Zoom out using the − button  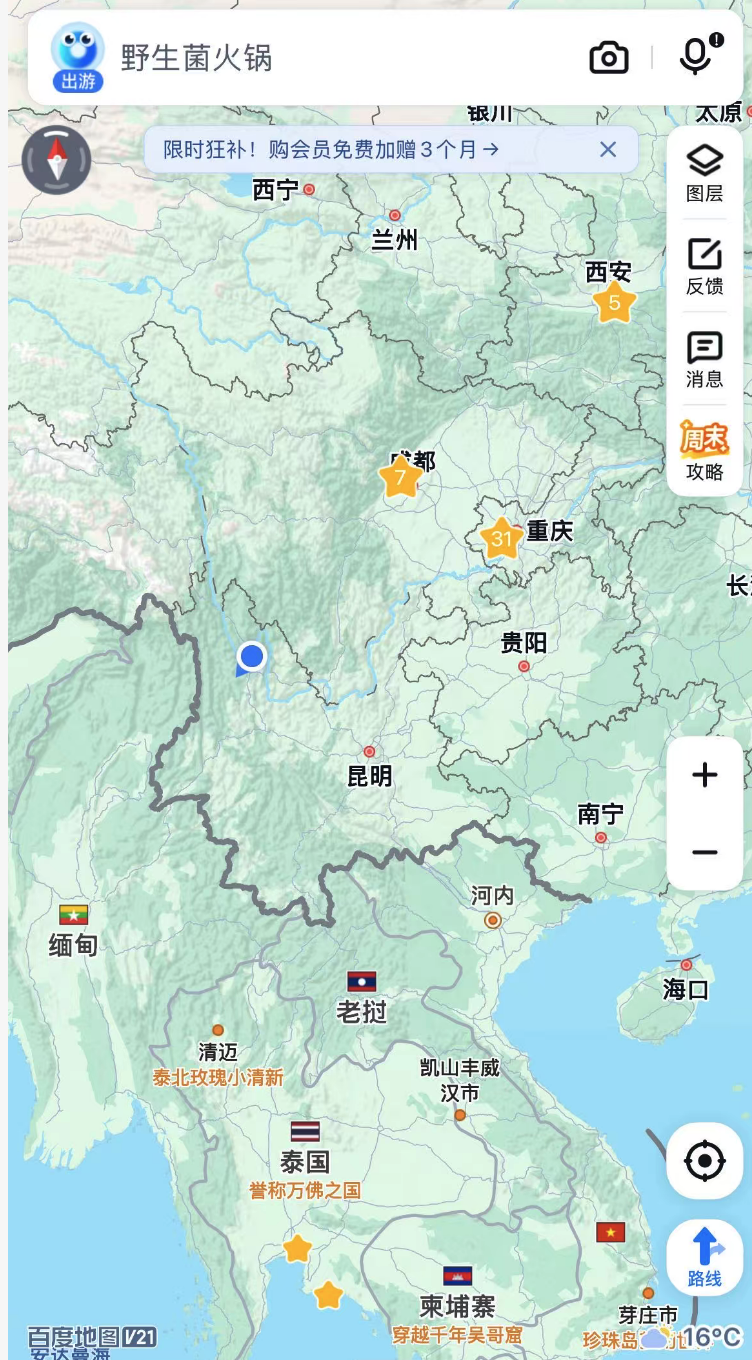[x=704, y=850]
